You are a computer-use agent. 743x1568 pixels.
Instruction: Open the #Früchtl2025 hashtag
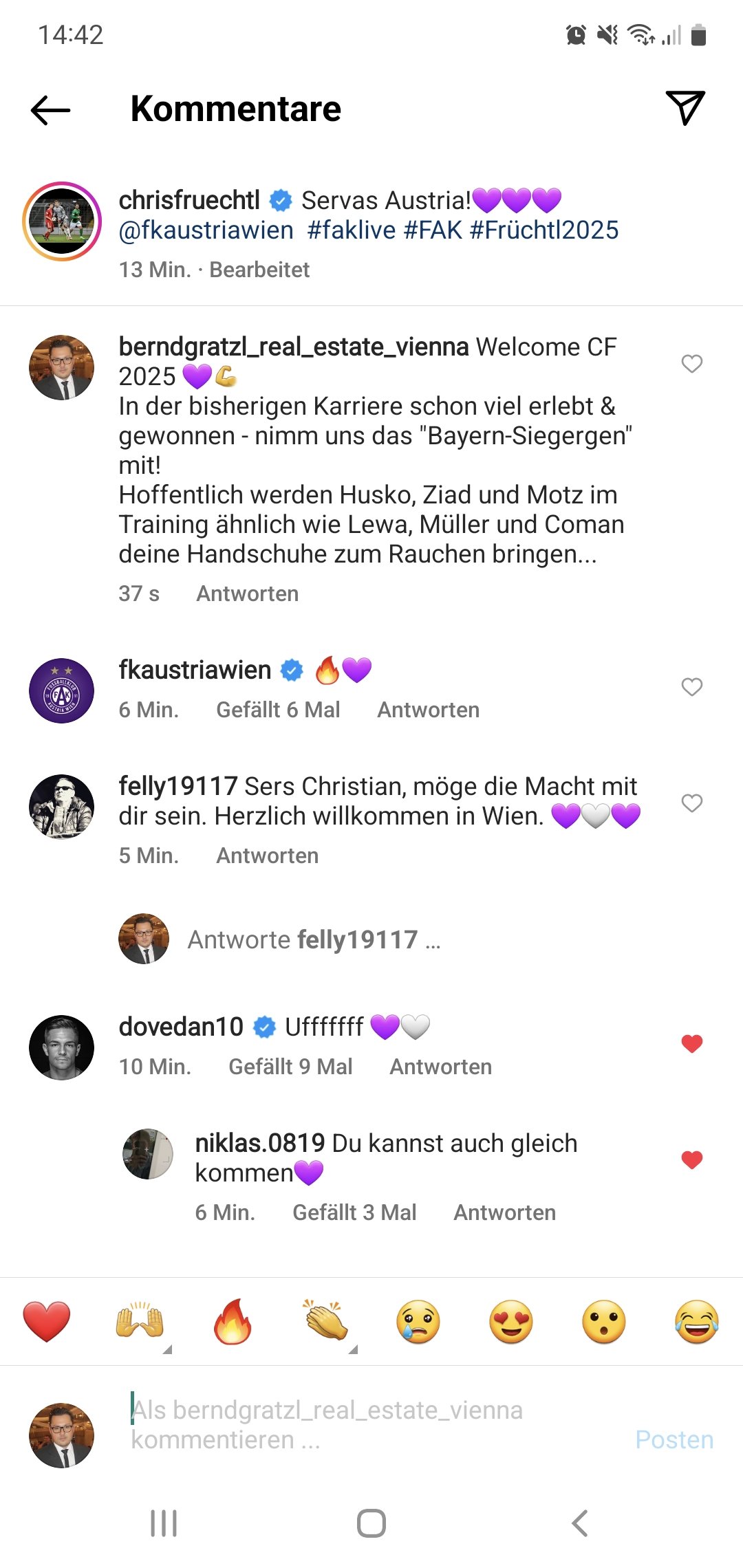pos(544,230)
